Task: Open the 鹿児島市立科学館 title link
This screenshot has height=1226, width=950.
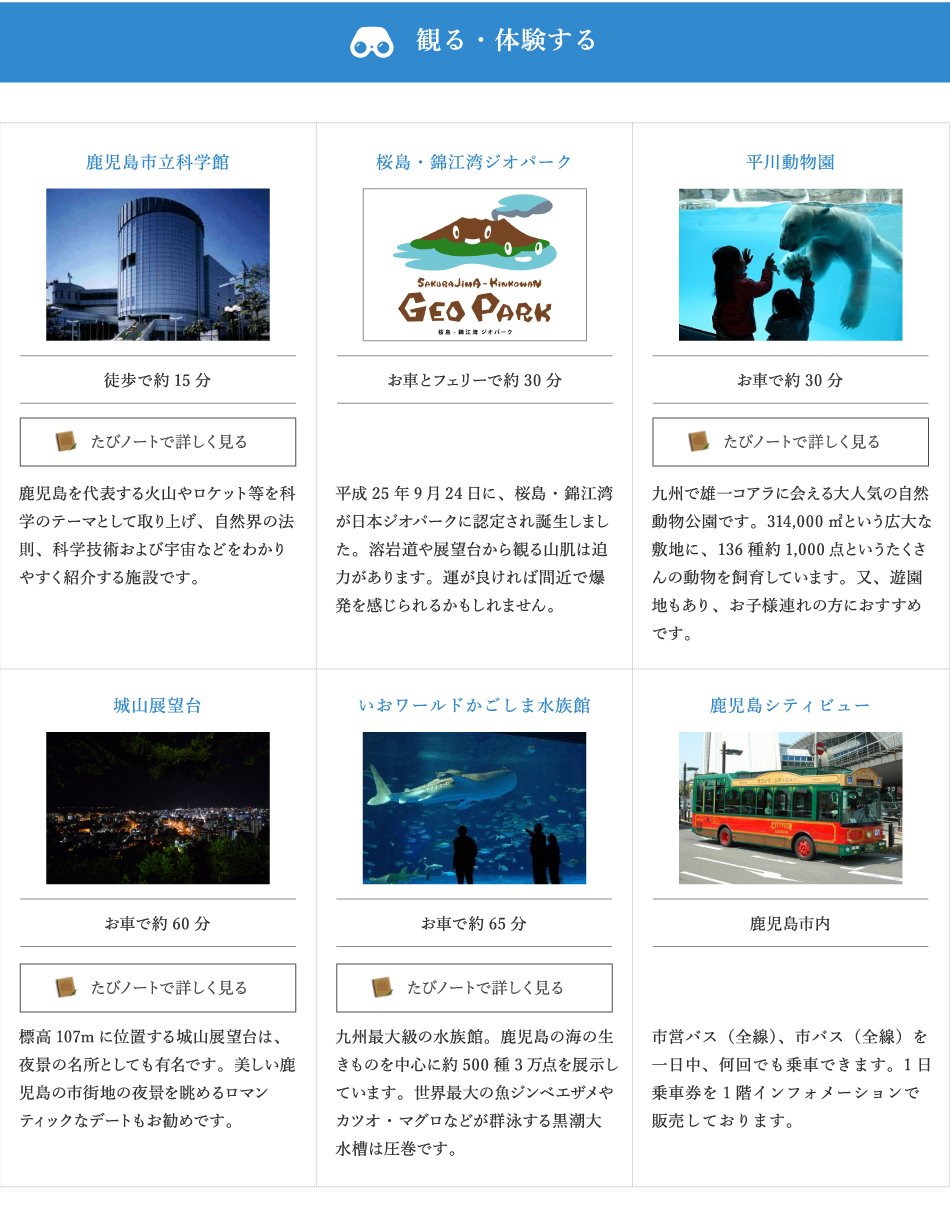Action: 158,162
